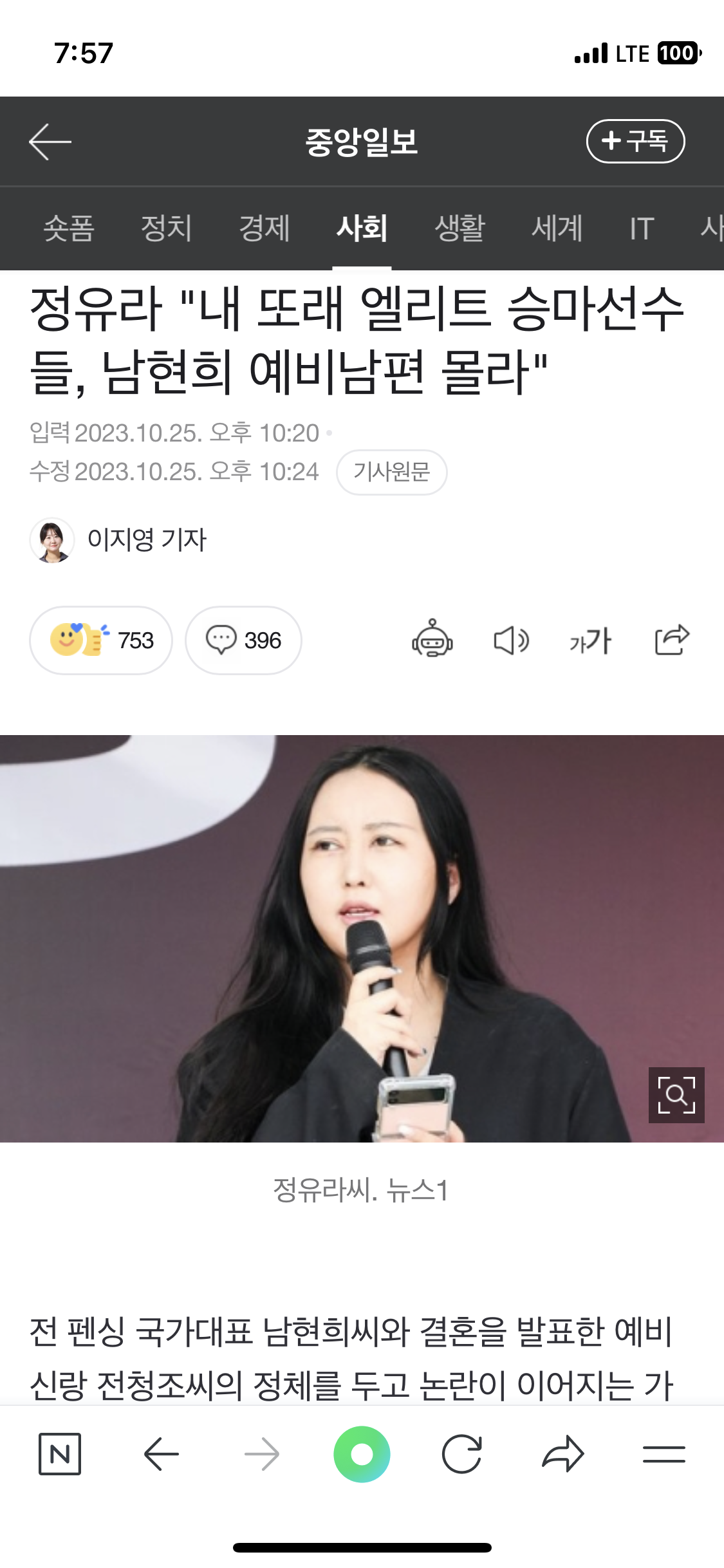
Task: View reporter 이지영 기자 profile
Action: 147,539
